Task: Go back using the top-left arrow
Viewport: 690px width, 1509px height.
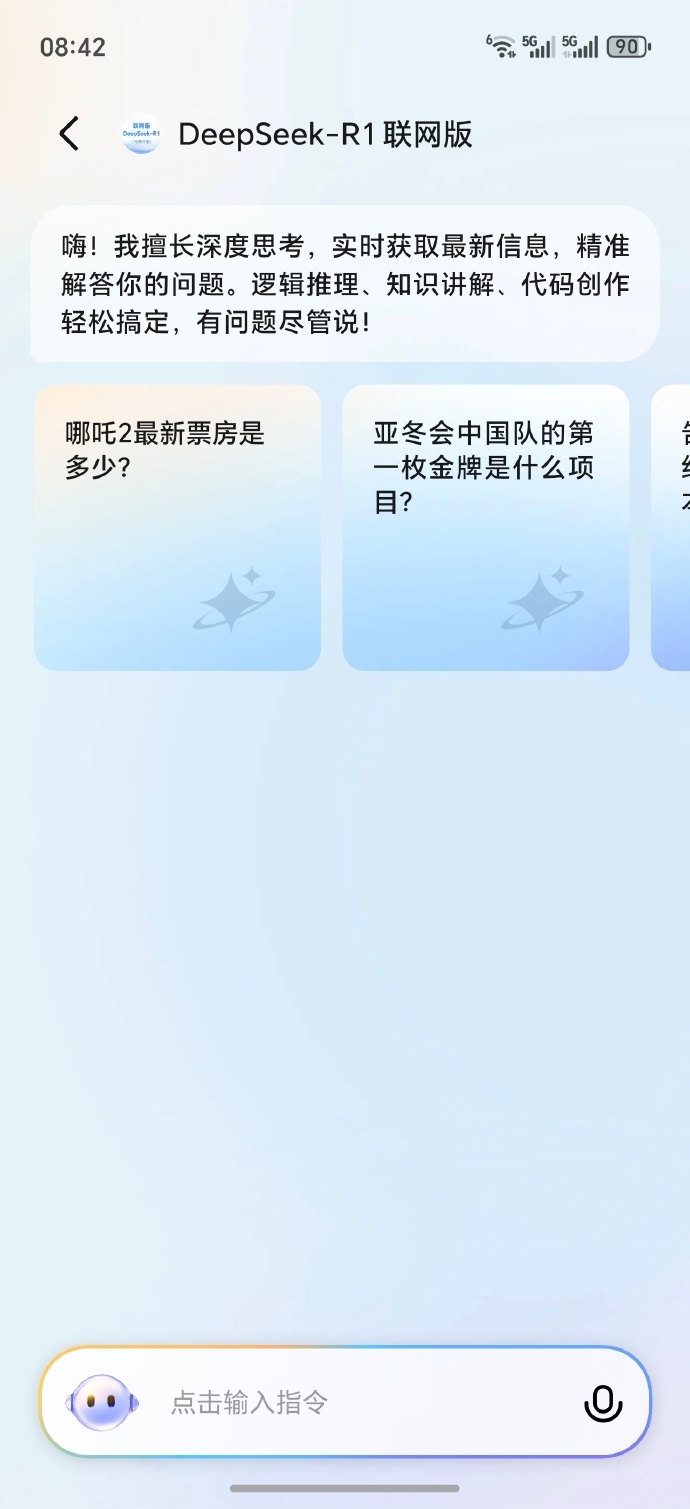Action: tap(69, 134)
